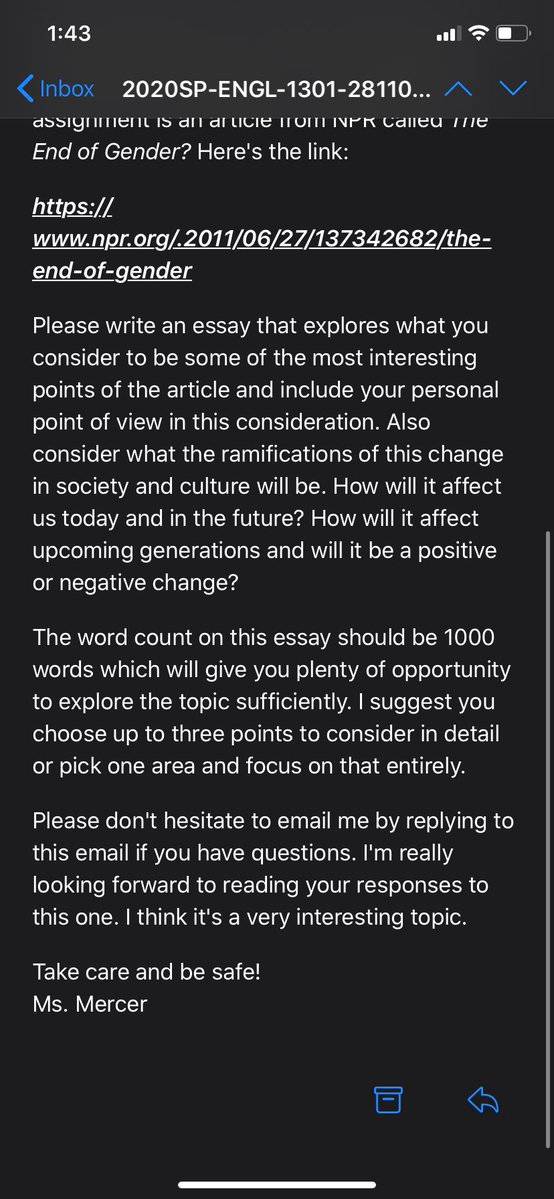Go back to the Inbox

point(55,89)
